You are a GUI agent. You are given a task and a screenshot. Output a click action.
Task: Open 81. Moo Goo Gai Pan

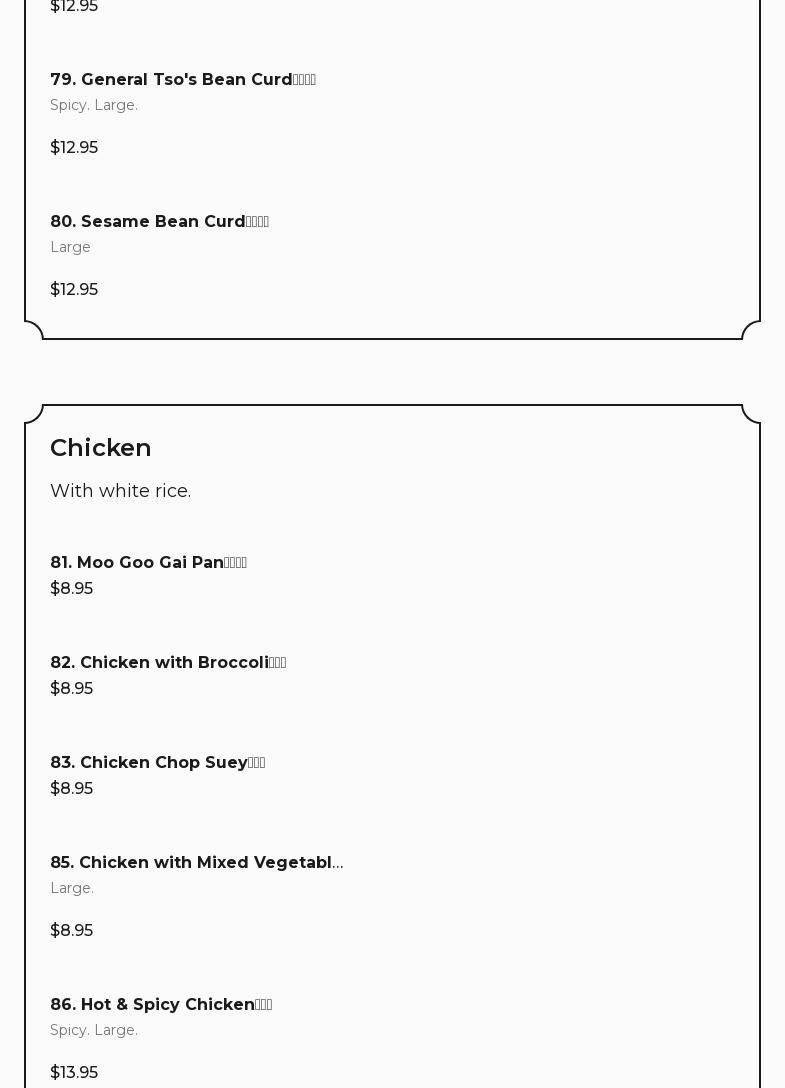pos(149,563)
